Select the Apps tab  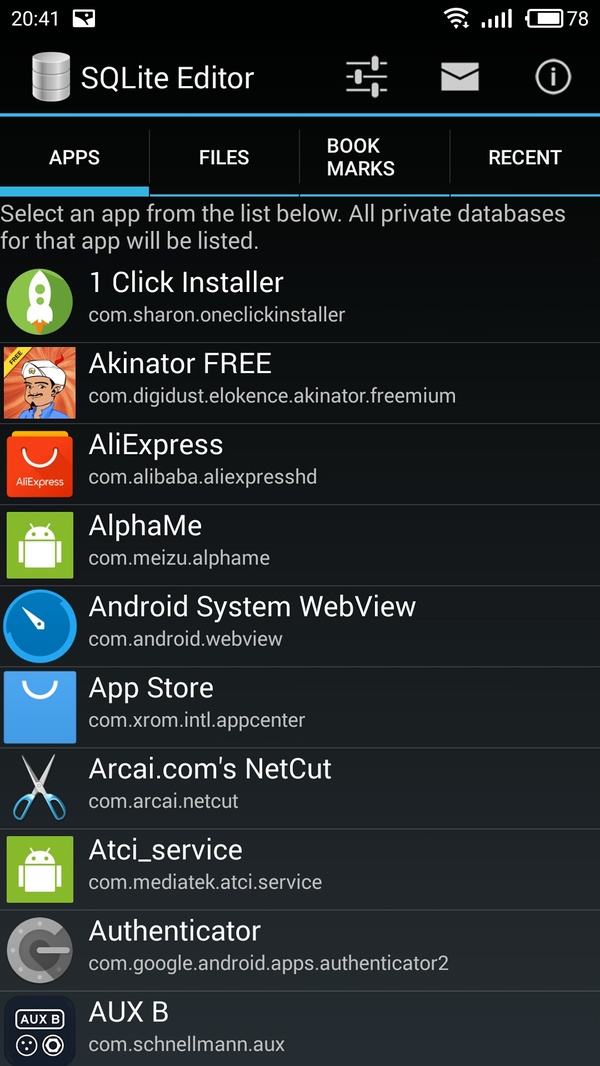click(74, 157)
